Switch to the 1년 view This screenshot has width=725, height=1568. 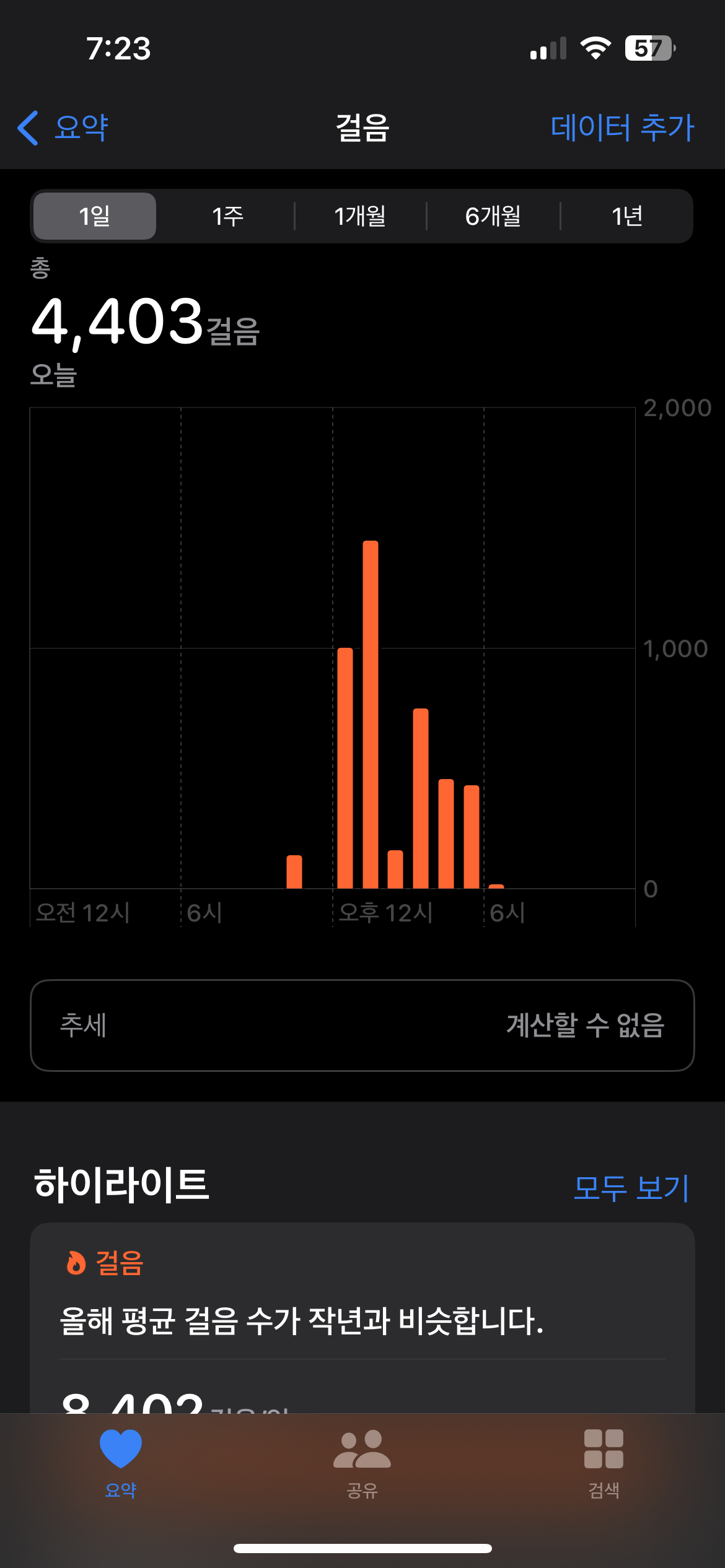click(626, 216)
